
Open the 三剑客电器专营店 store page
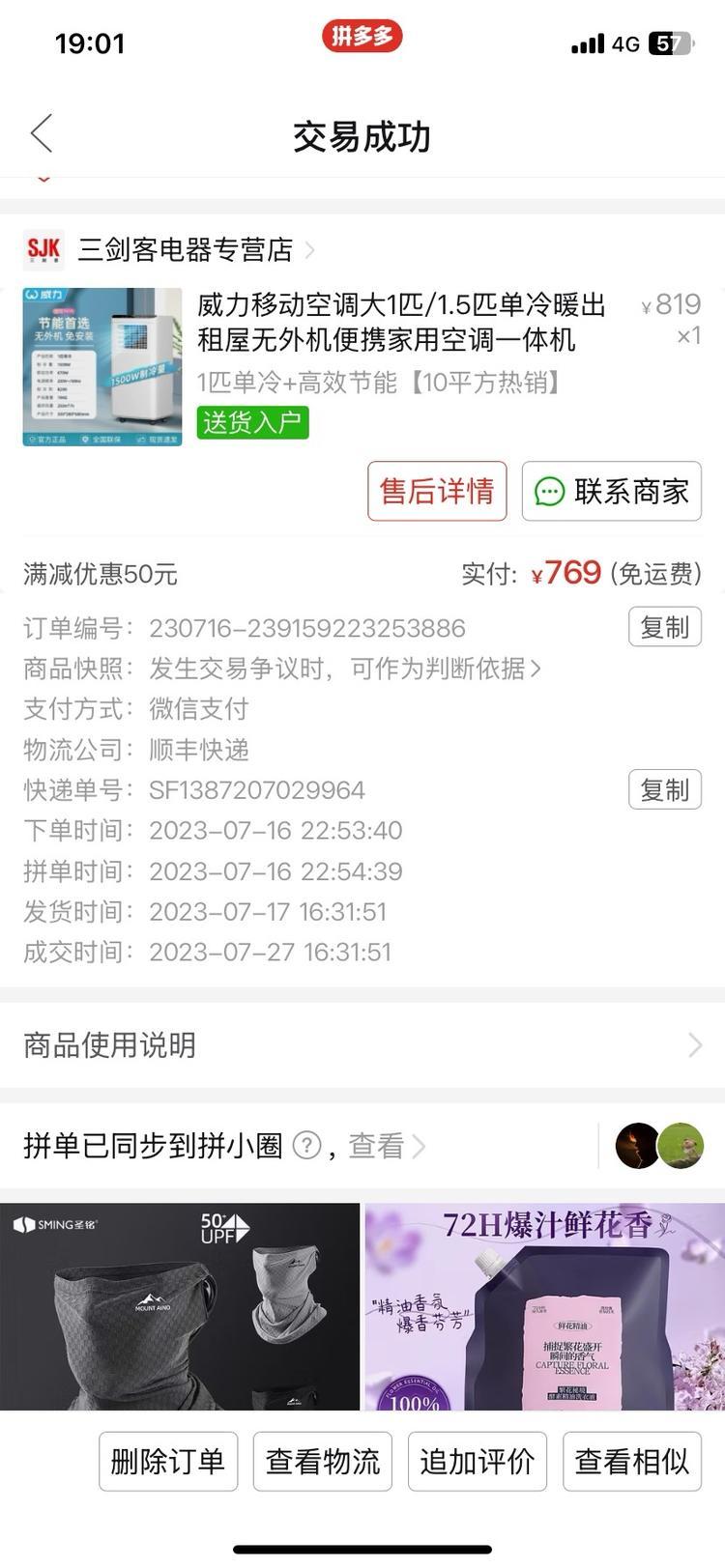click(184, 250)
